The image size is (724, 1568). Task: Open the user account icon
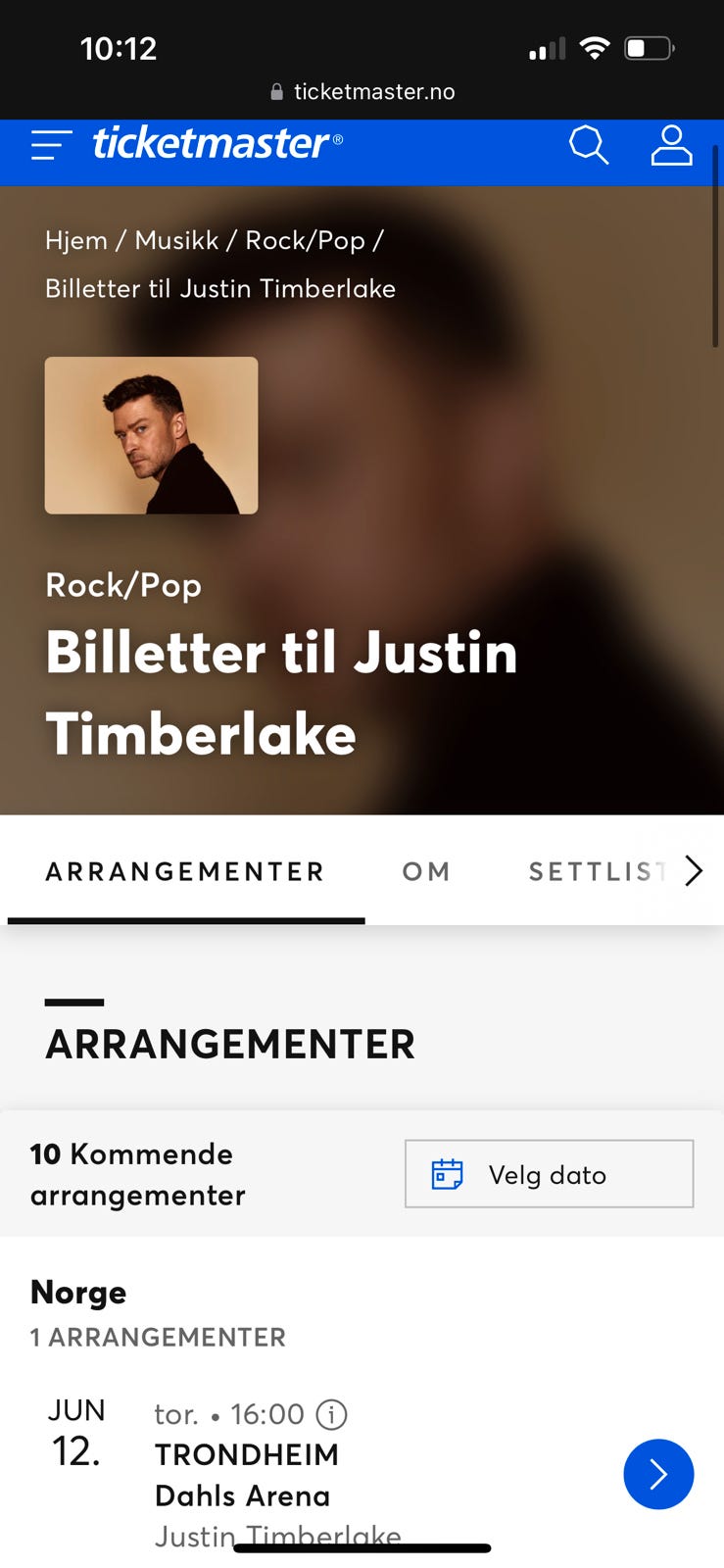coord(671,145)
